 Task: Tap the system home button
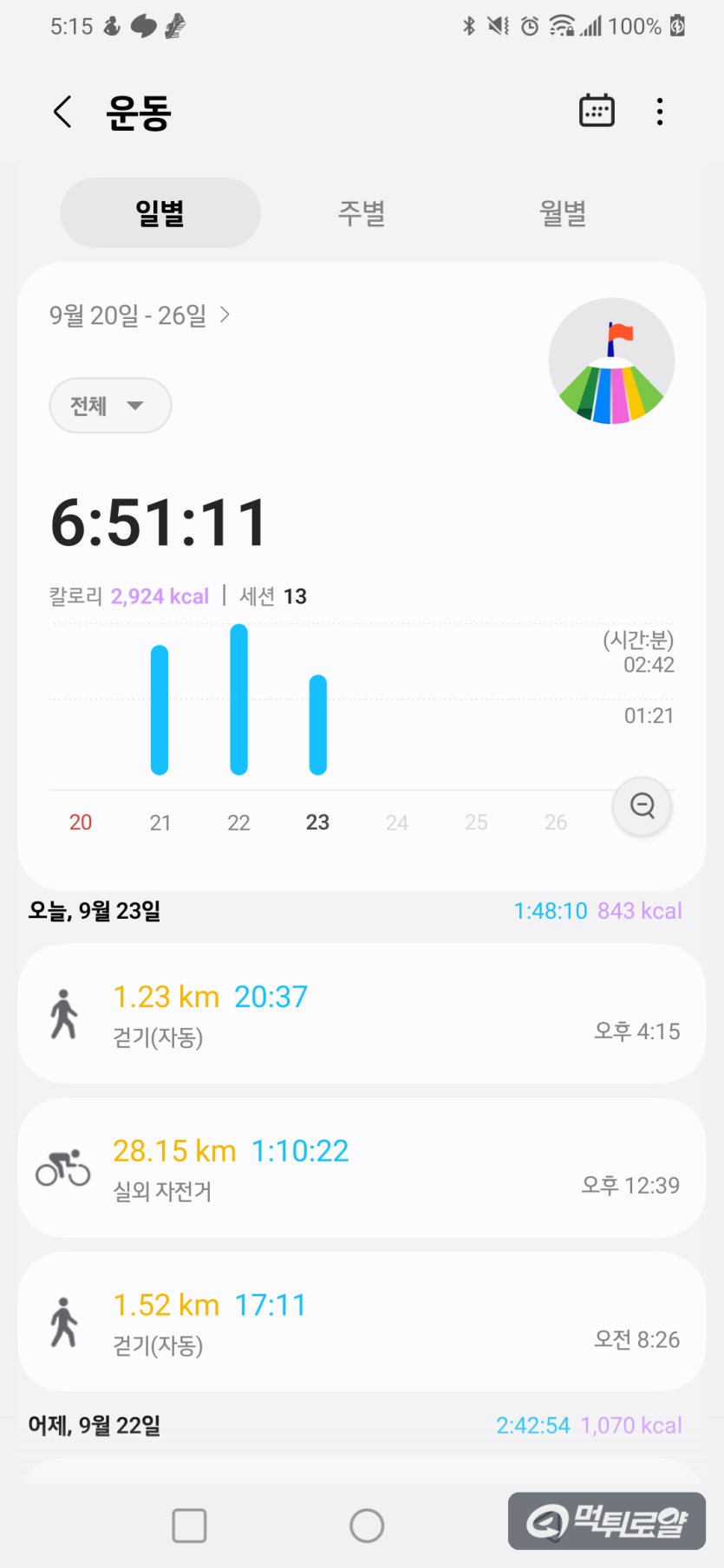pyautogui.click(x=367, y=1526)
